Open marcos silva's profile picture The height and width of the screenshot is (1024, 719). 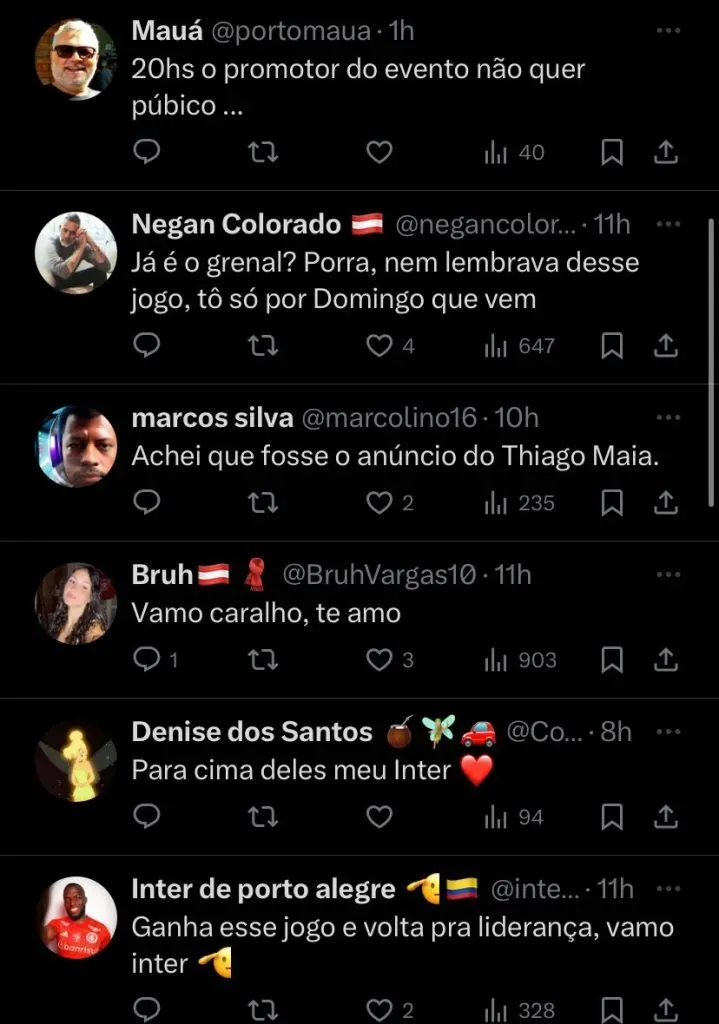76,446
